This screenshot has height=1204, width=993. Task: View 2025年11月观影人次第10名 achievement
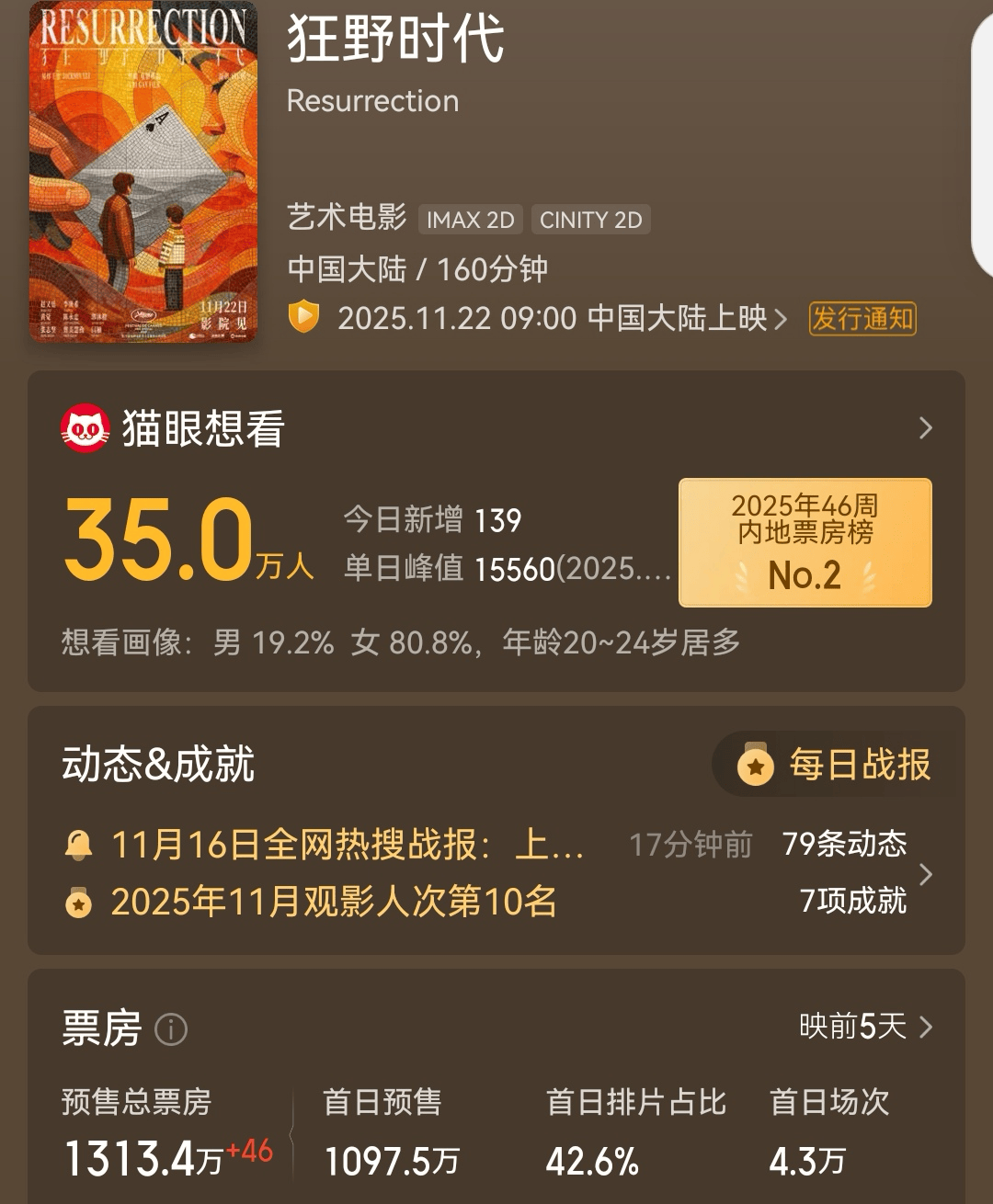[333, 902]
